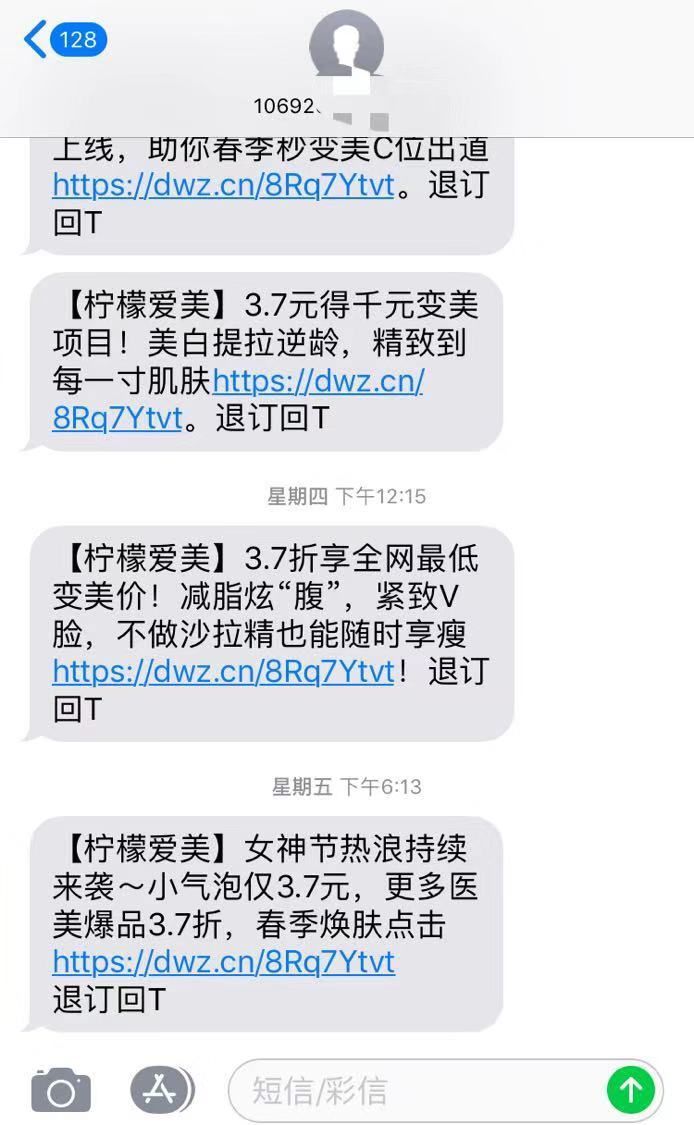Visit the link in the 女神节热浪 message
This screenshot has height=1125, width=694.
click(x=223, y=962)
